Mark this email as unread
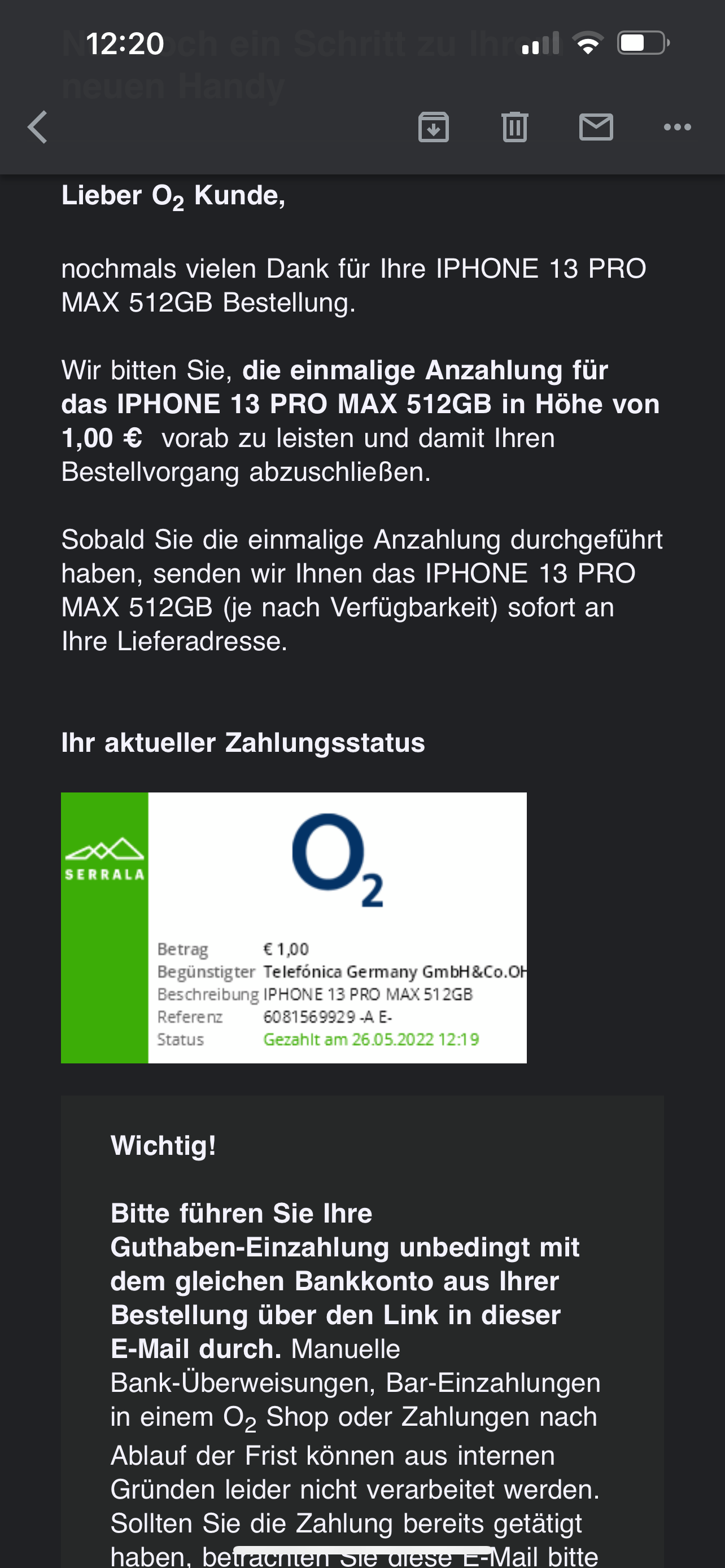725x1568 pixels. coord(595,127)
